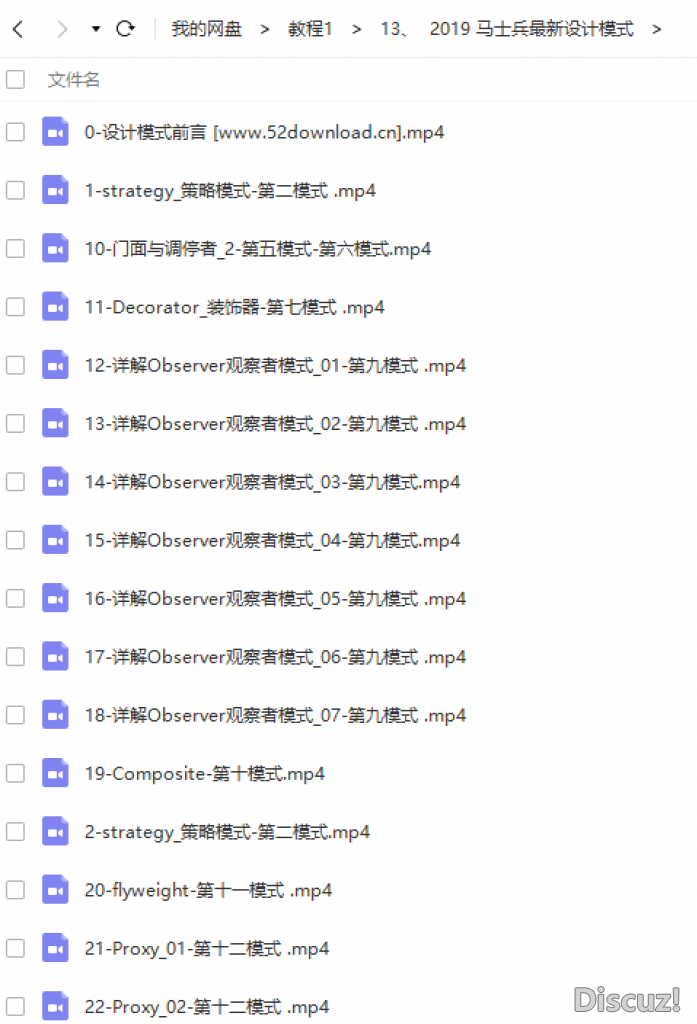
Task: Refresh the file list
Action: coord(125,29)
